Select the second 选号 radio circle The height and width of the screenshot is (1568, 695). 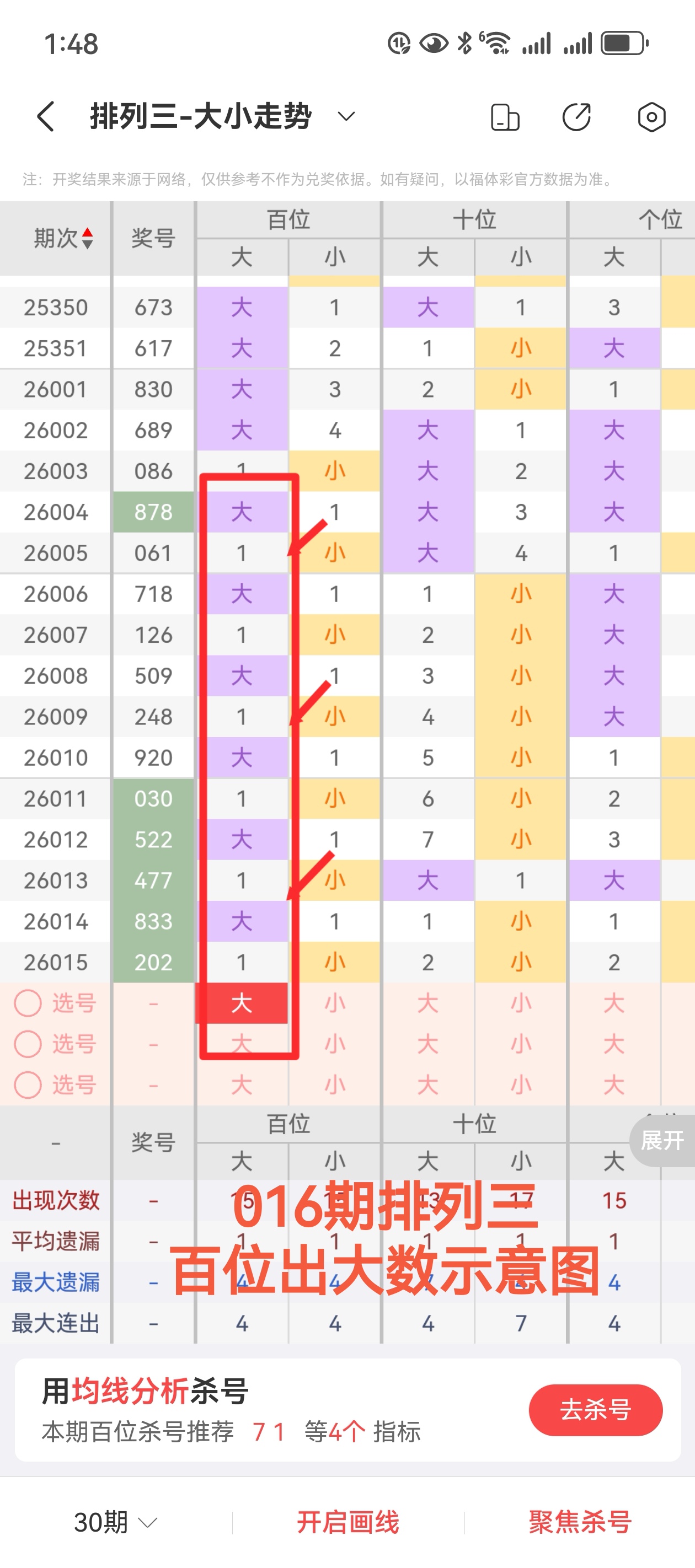[27, 1044]
